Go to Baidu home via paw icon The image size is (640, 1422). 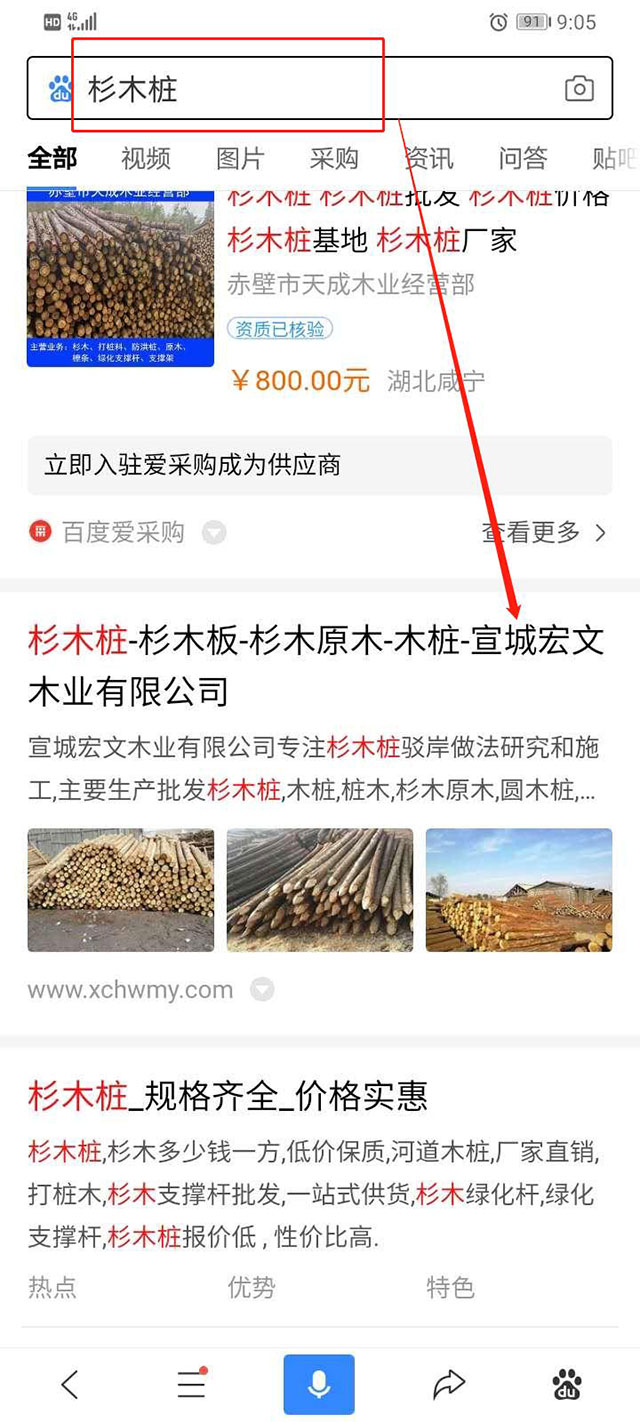point(567,1384)
